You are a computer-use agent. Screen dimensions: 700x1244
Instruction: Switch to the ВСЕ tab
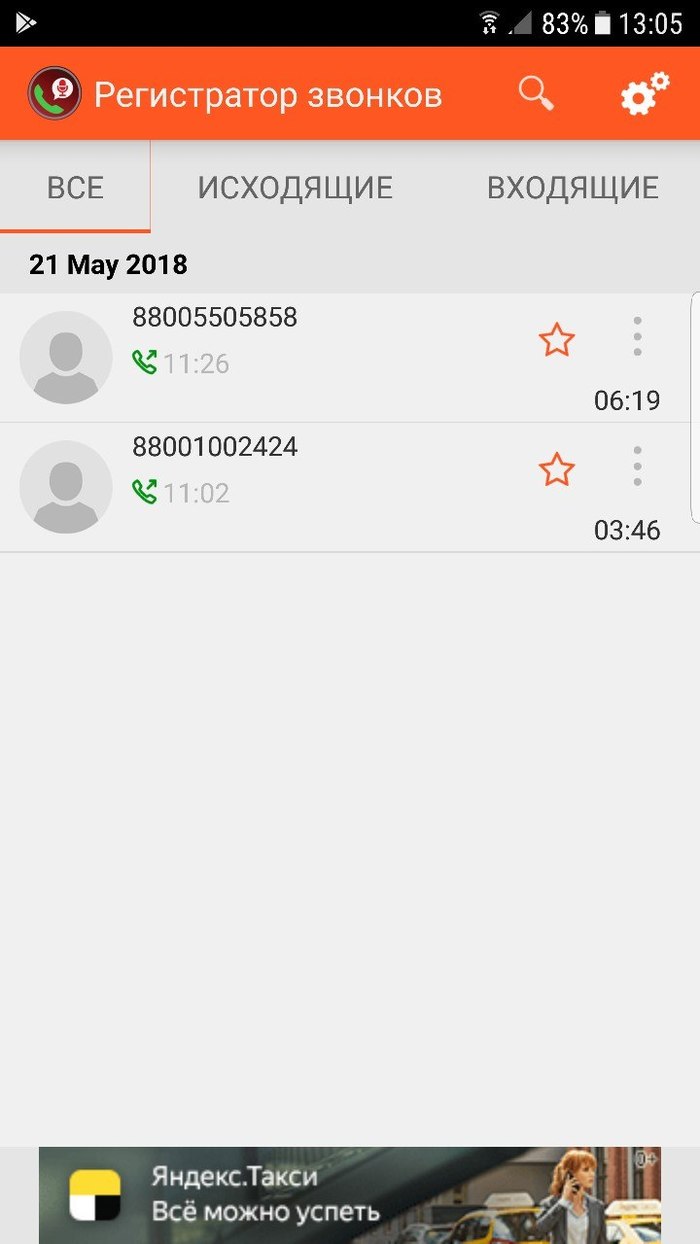coord(75,187)
